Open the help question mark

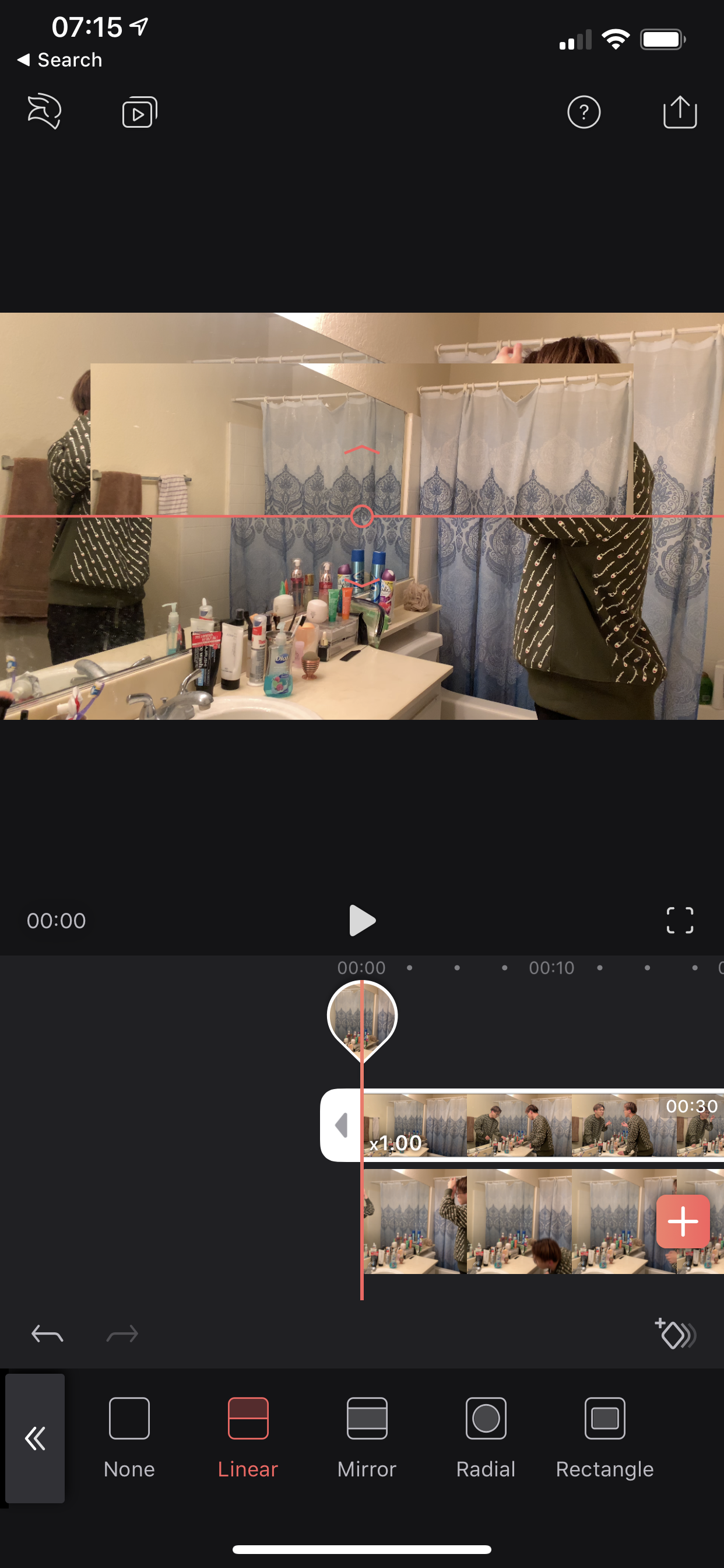click(584, 113)
